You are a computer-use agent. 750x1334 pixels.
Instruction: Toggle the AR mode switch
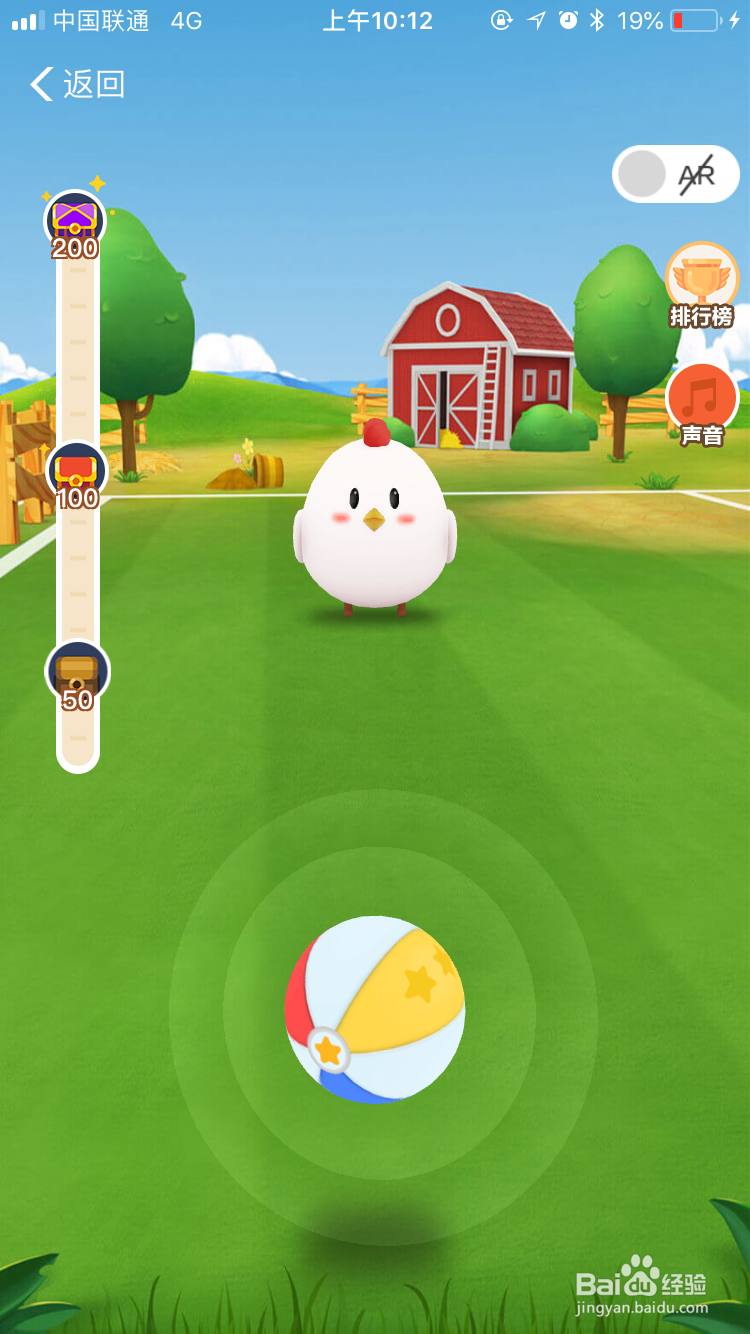click(676, 175)
